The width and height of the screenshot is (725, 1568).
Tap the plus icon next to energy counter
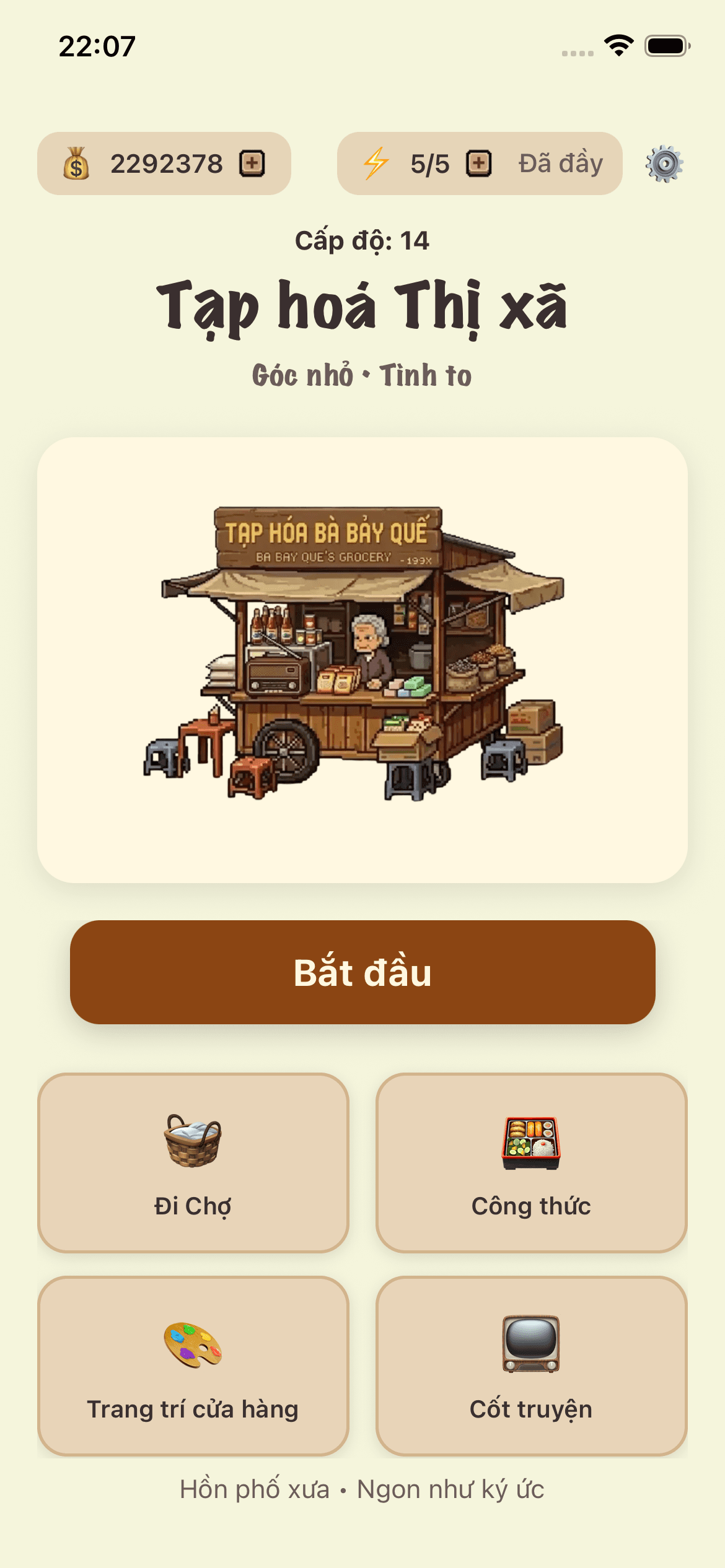tap(478, 163)
